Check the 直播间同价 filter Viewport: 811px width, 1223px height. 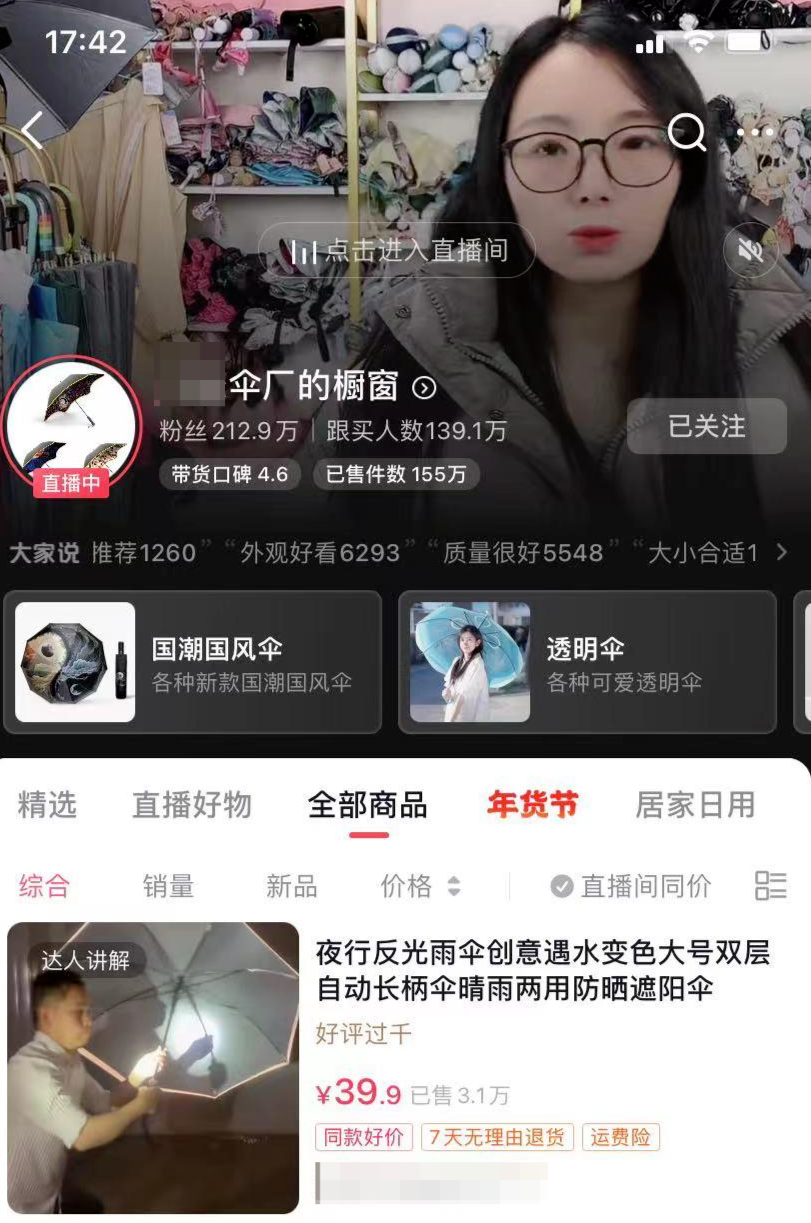[x=631, y=886]
